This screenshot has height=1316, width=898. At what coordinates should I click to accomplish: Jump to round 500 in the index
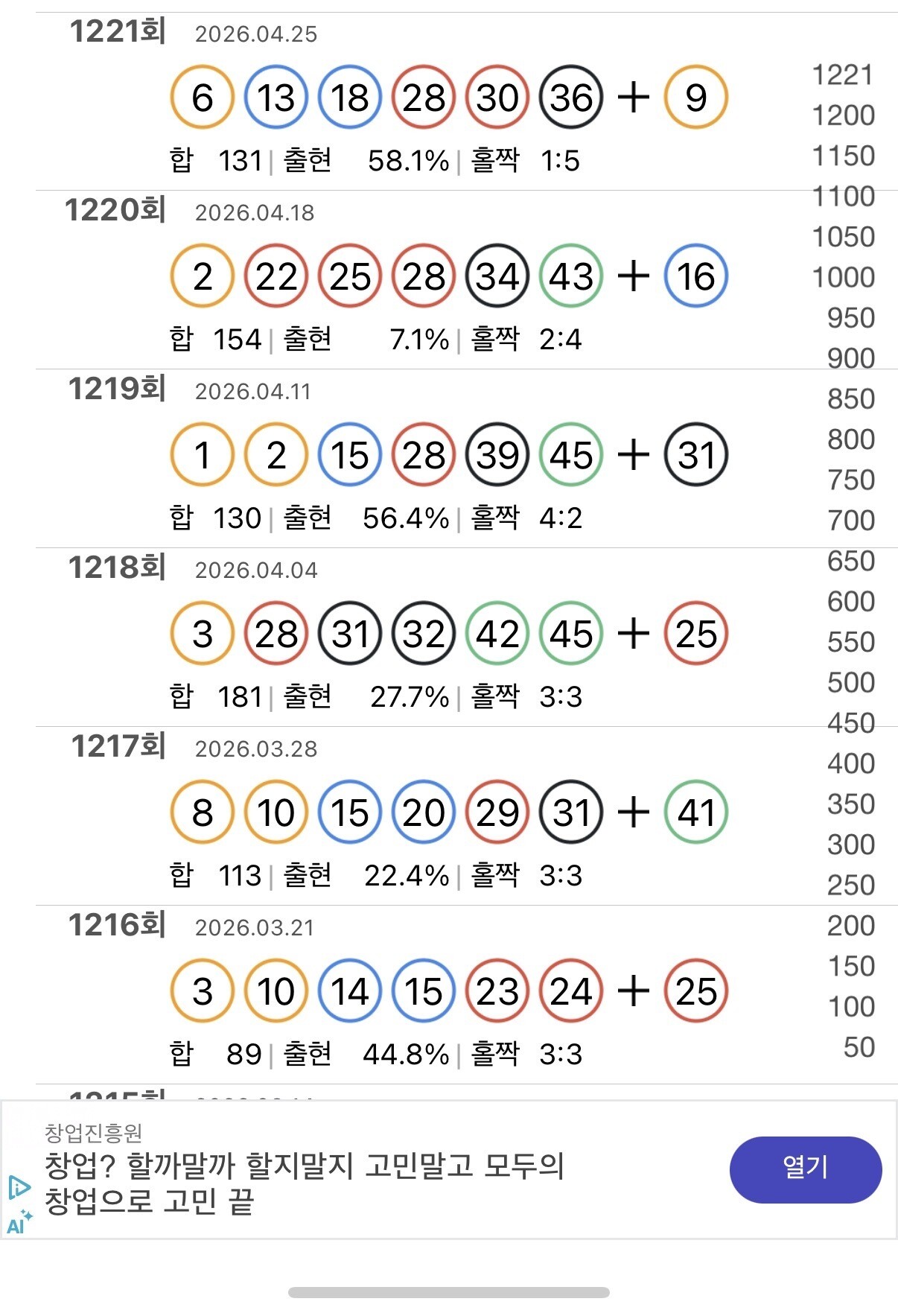pos(851,682)
